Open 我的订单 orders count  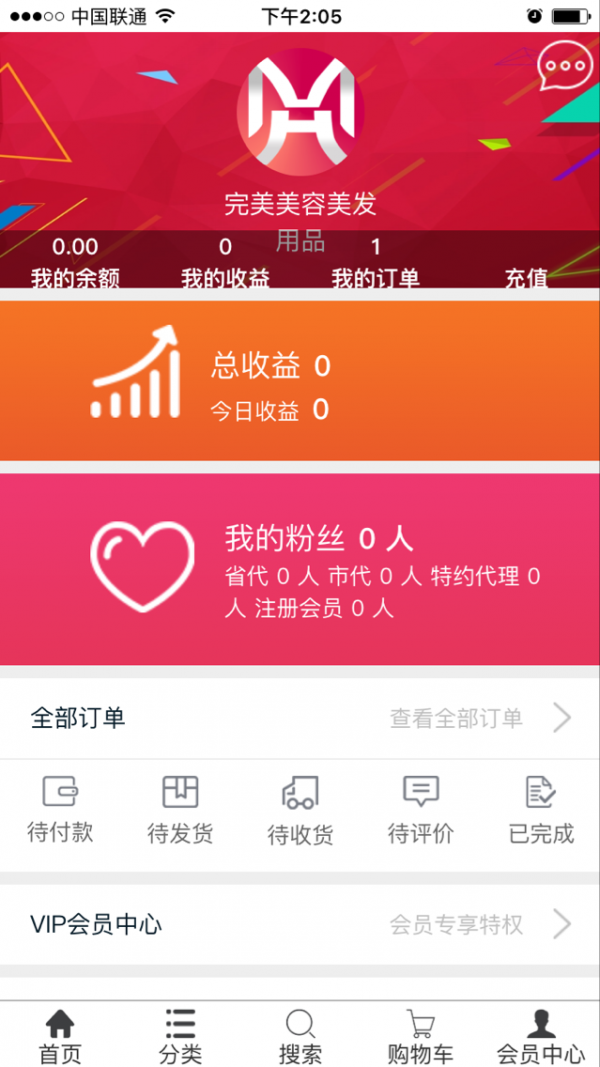coord(375,264)
